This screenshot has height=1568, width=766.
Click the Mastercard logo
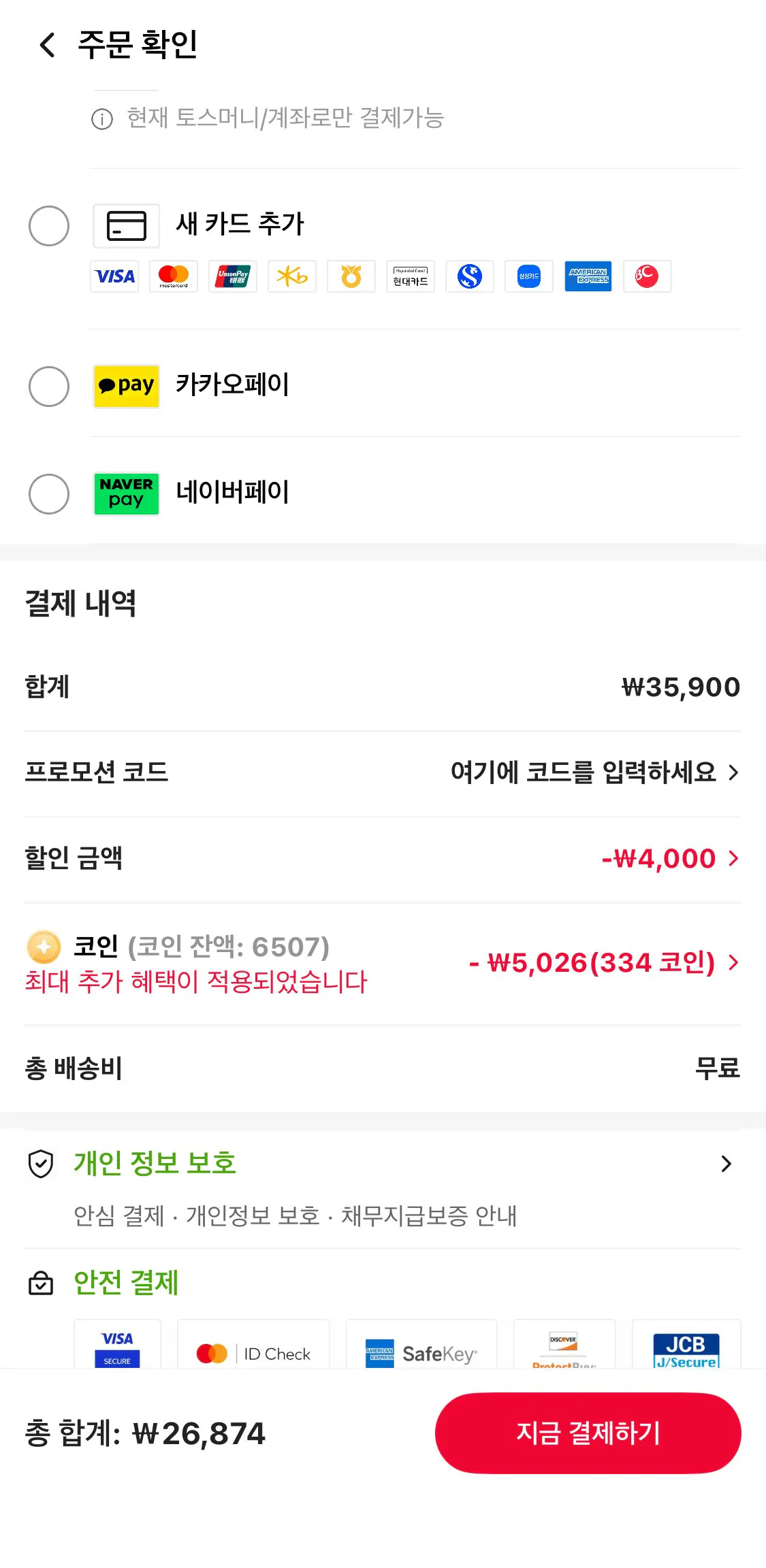point(172,276)
